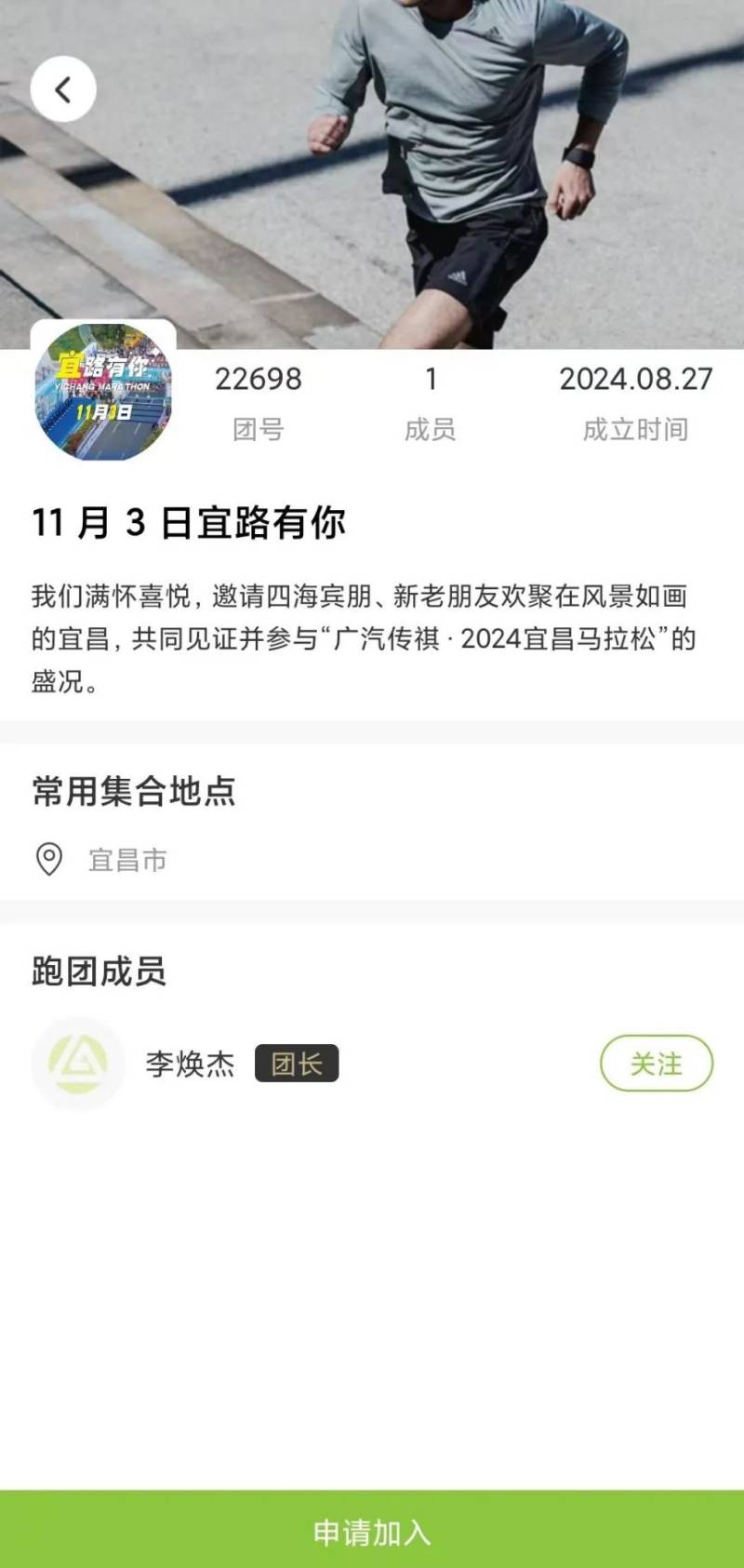
Task: Tap the 成立时间 label
Action: 635,430
